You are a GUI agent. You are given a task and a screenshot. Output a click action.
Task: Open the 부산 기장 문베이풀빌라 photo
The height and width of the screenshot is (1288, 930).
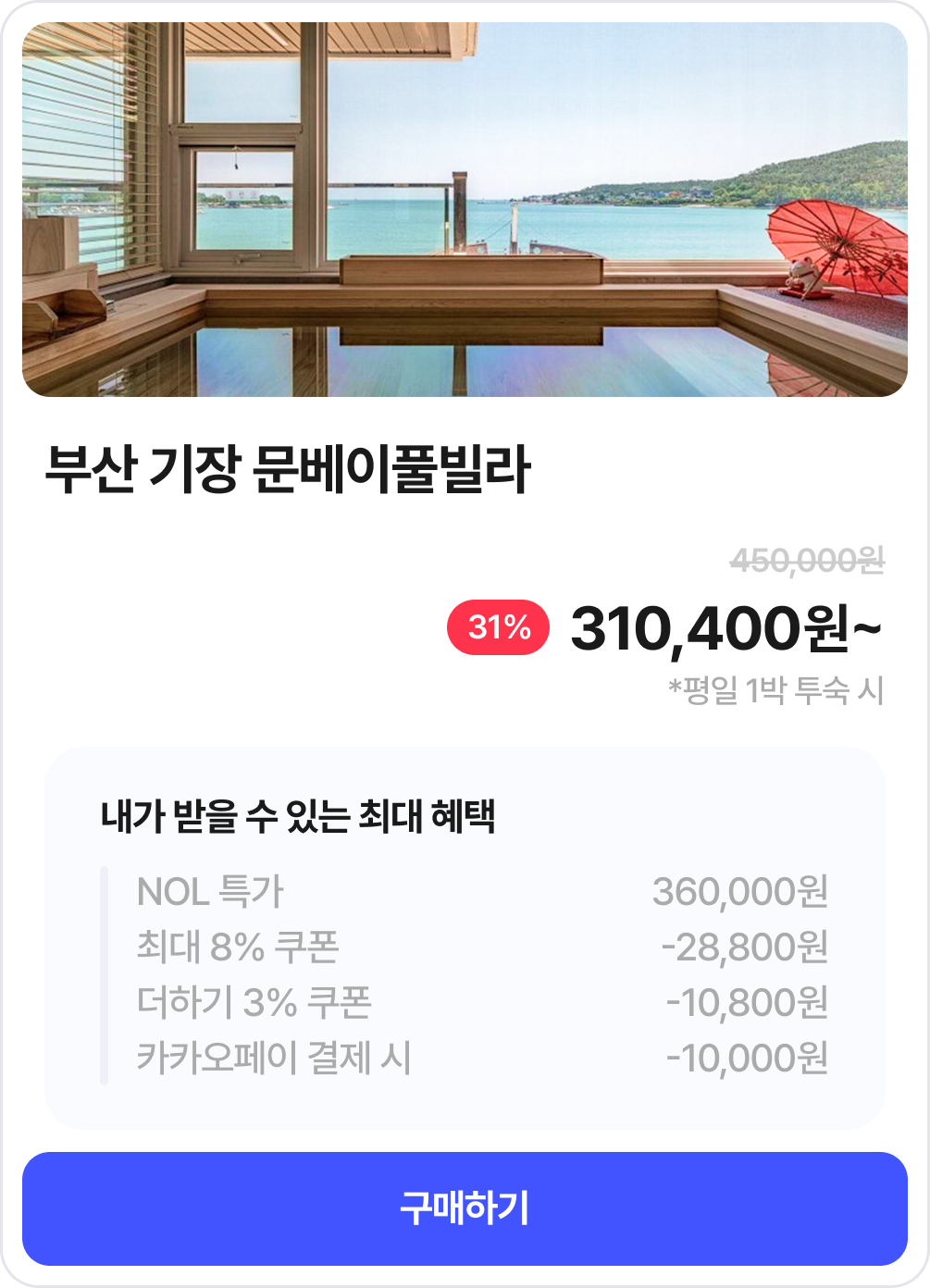(x=465, y=210)
